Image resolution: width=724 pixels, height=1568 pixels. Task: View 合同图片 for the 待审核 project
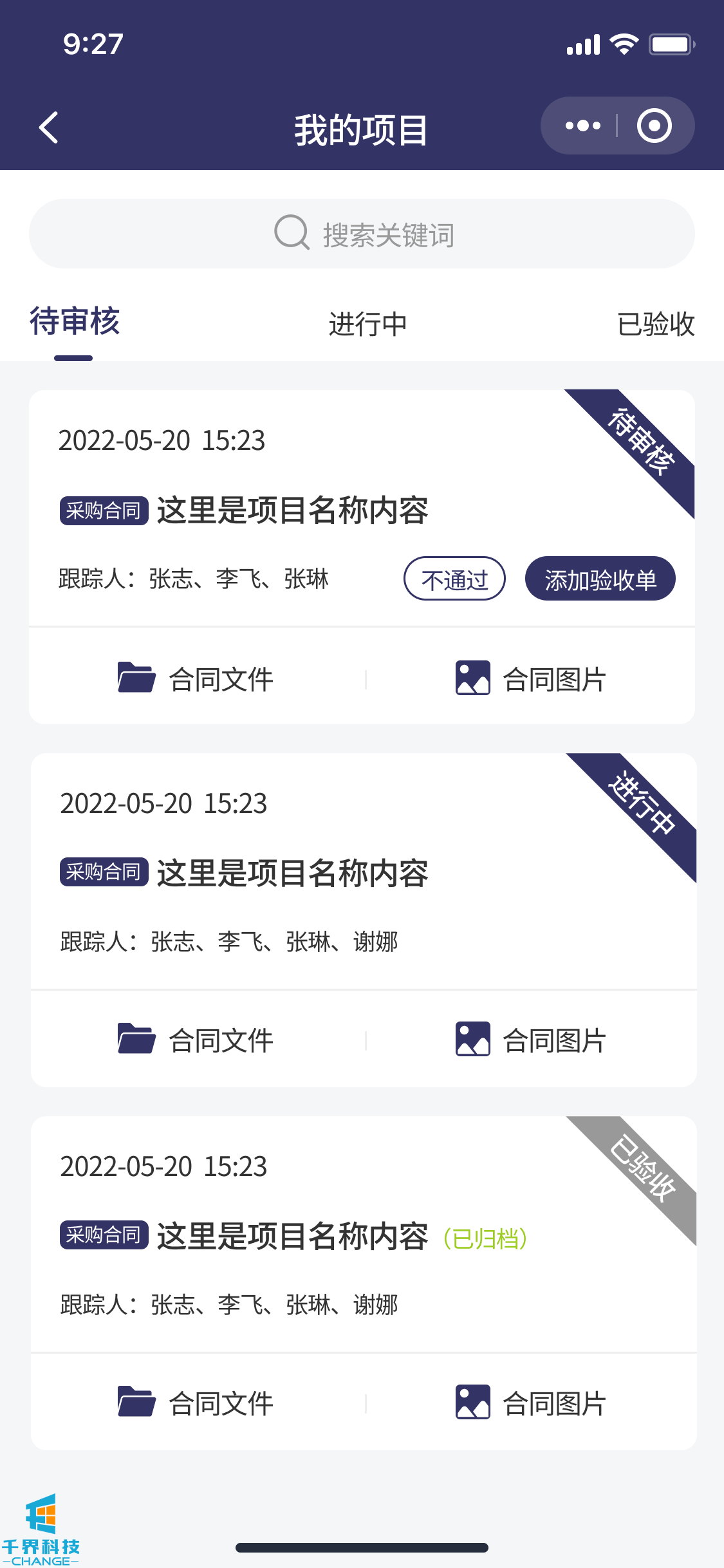[531, 678]
